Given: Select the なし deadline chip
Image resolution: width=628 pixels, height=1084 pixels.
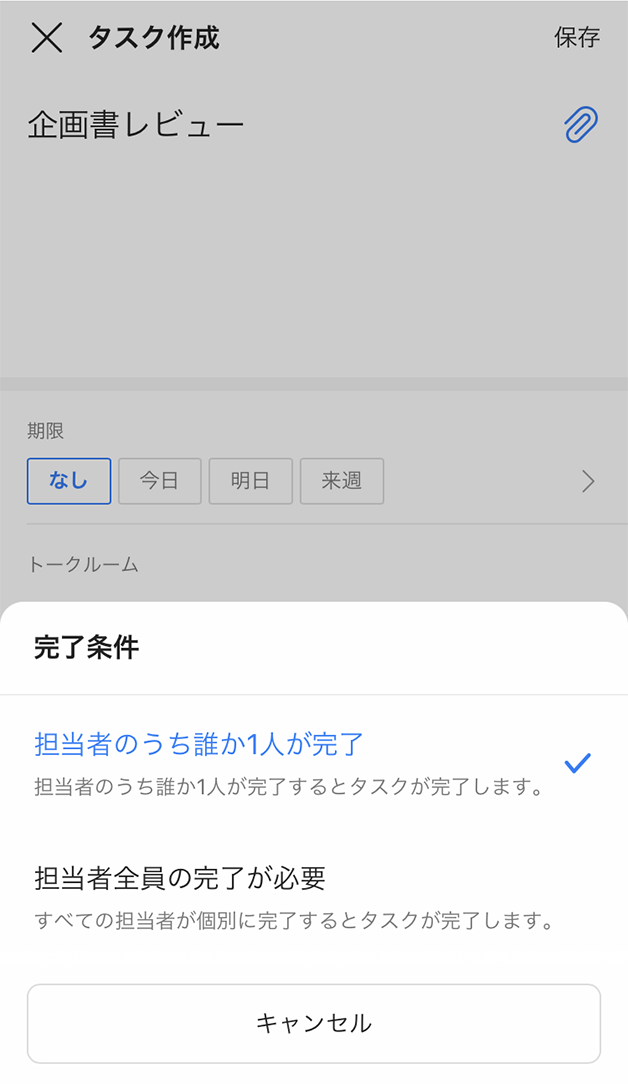Looking at the screenshot, I should pyautogui.click(x=69, y=481).
